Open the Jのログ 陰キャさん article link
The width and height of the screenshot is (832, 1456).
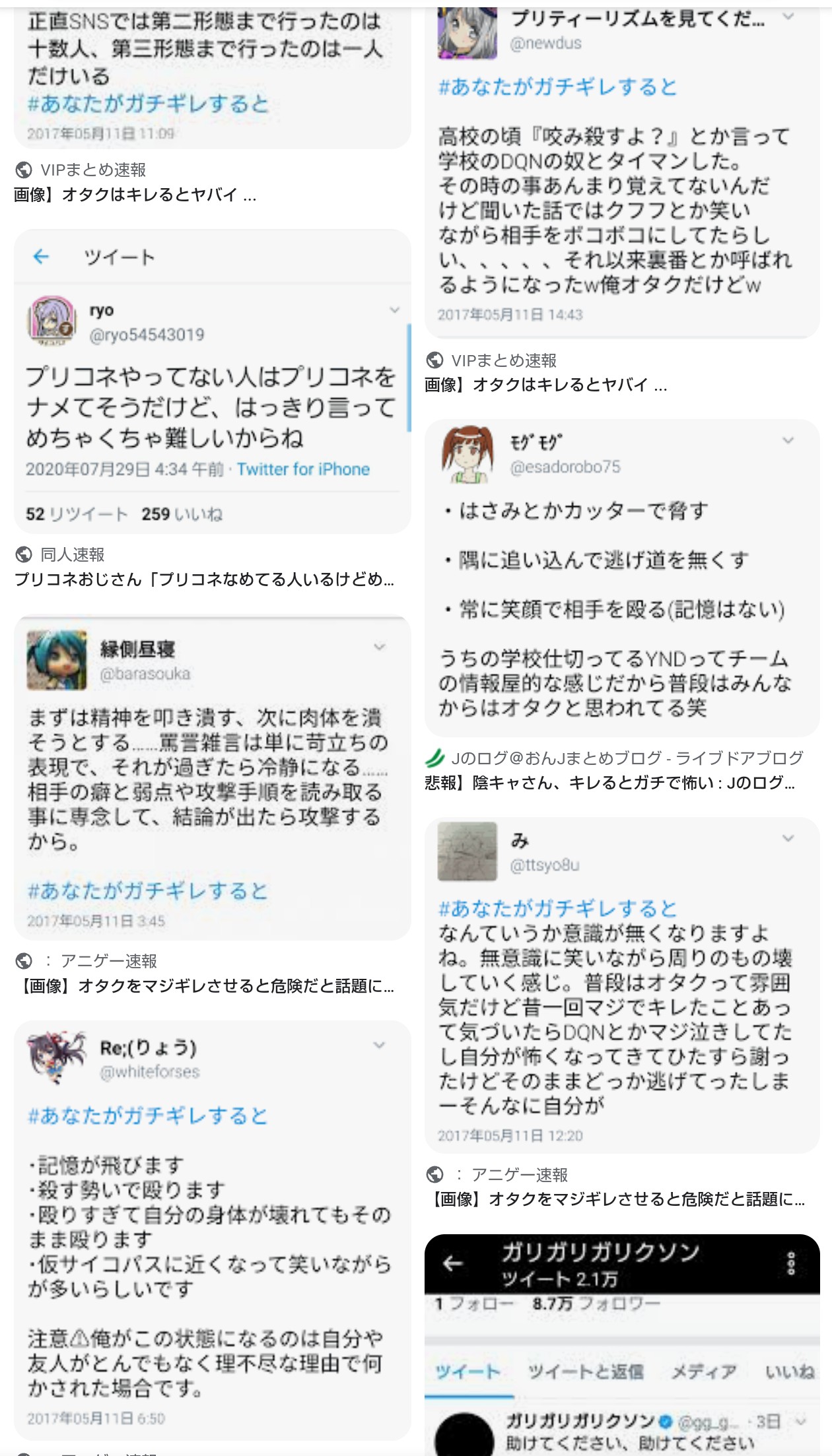pos(609,783)
